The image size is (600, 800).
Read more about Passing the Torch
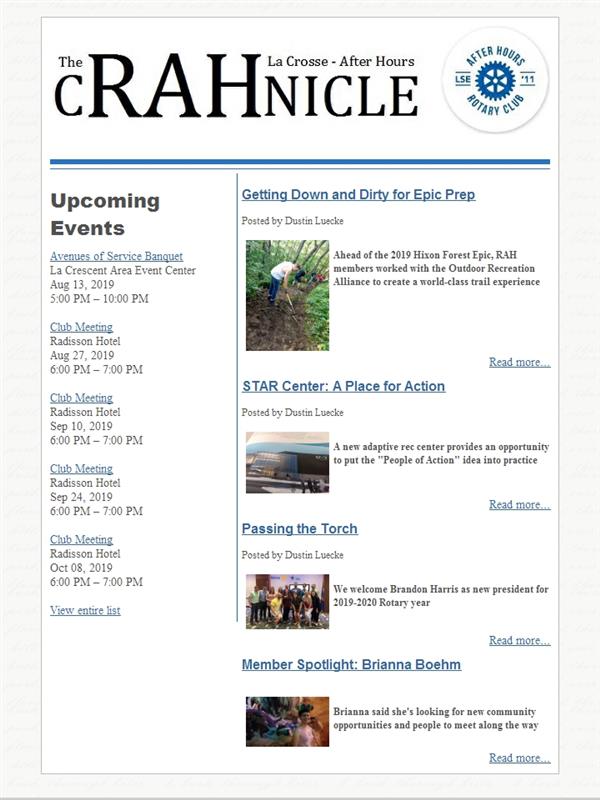[x=519, y=640]
